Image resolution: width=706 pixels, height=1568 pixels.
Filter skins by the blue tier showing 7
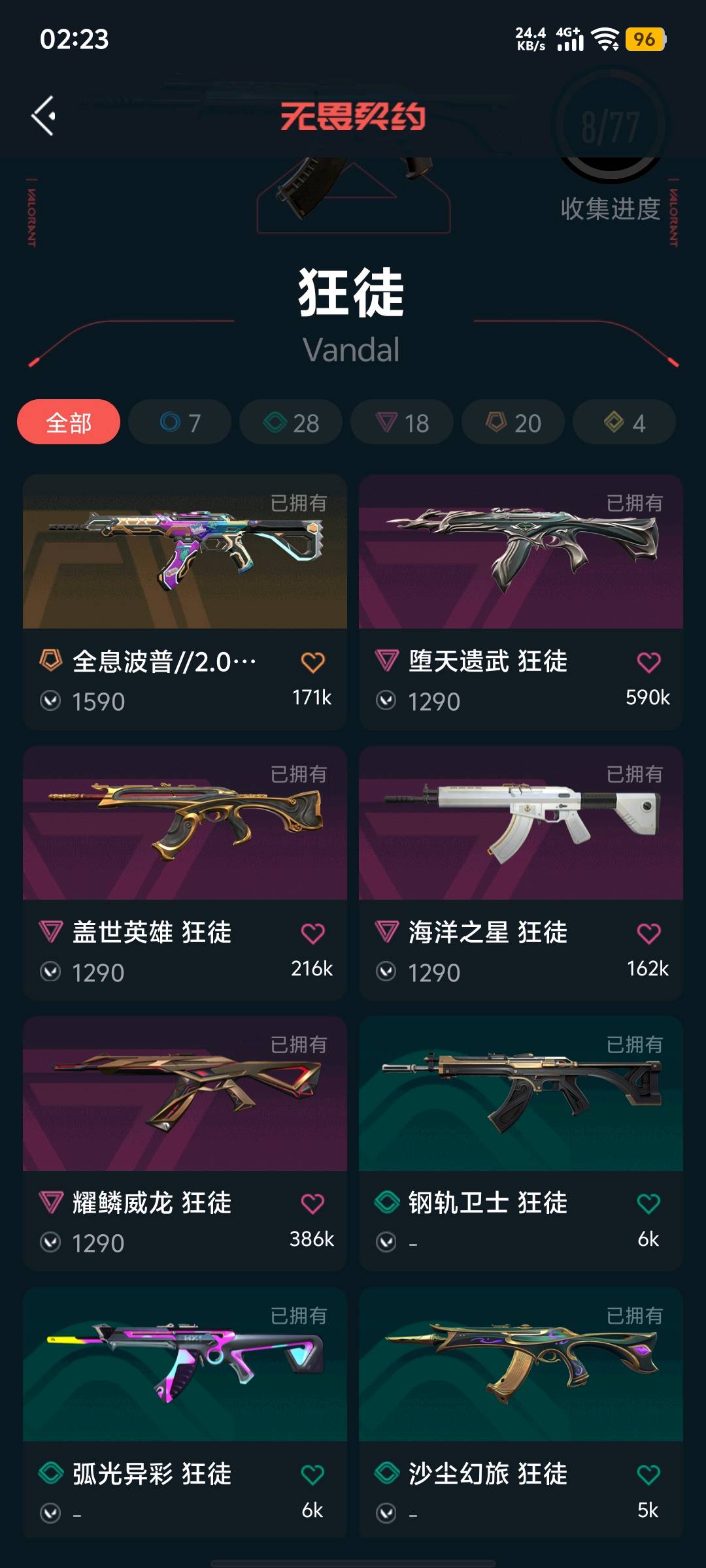pyautogui.click(x=180, y=422)
